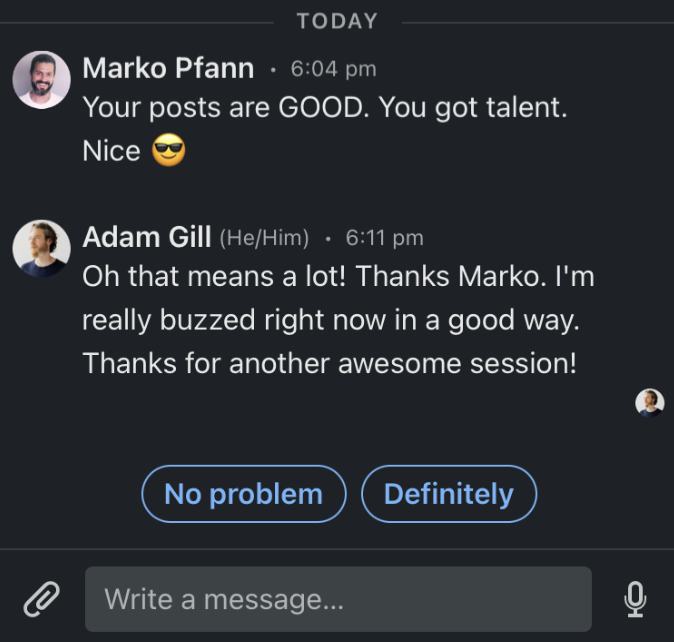Send the No problem quick reply

pos(244,494)
